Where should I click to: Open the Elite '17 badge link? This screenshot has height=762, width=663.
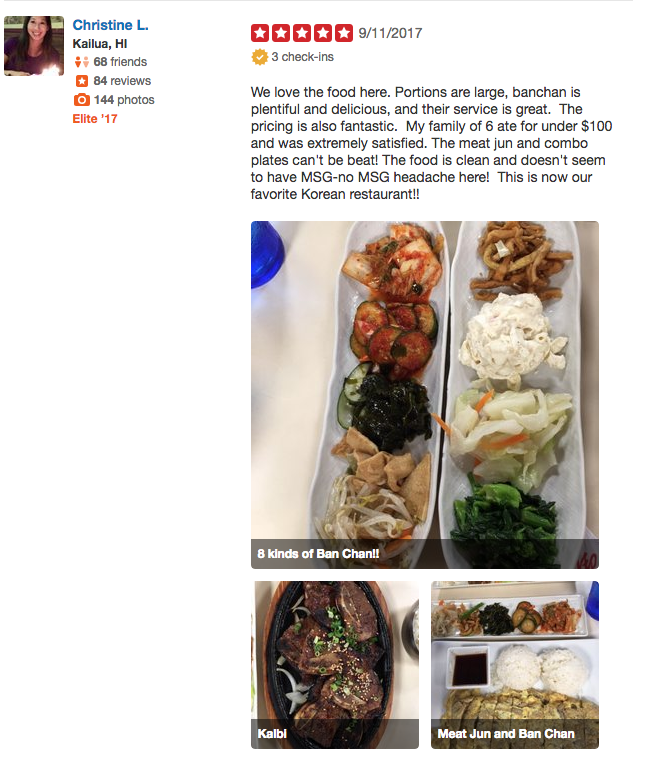[96, 118]
